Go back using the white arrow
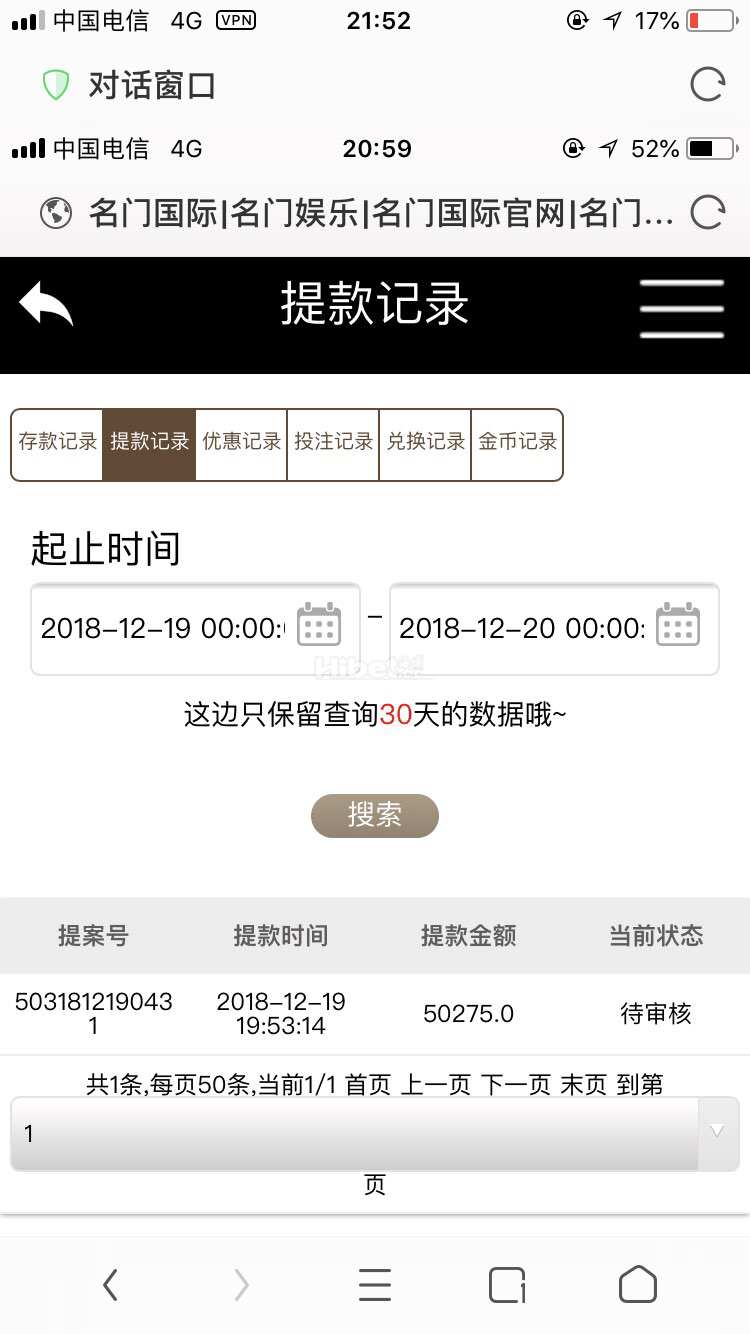 (46, 303)
